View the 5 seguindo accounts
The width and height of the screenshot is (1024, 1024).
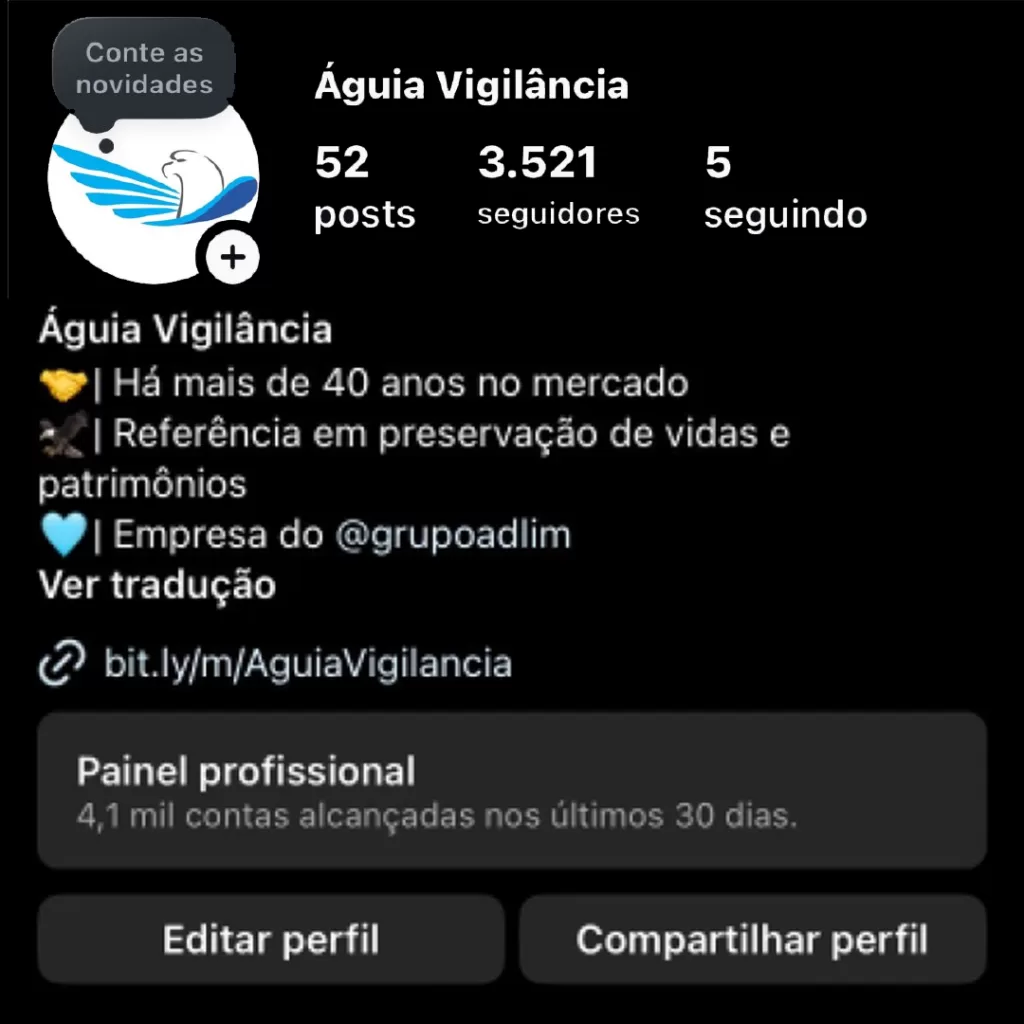(785, 186)
